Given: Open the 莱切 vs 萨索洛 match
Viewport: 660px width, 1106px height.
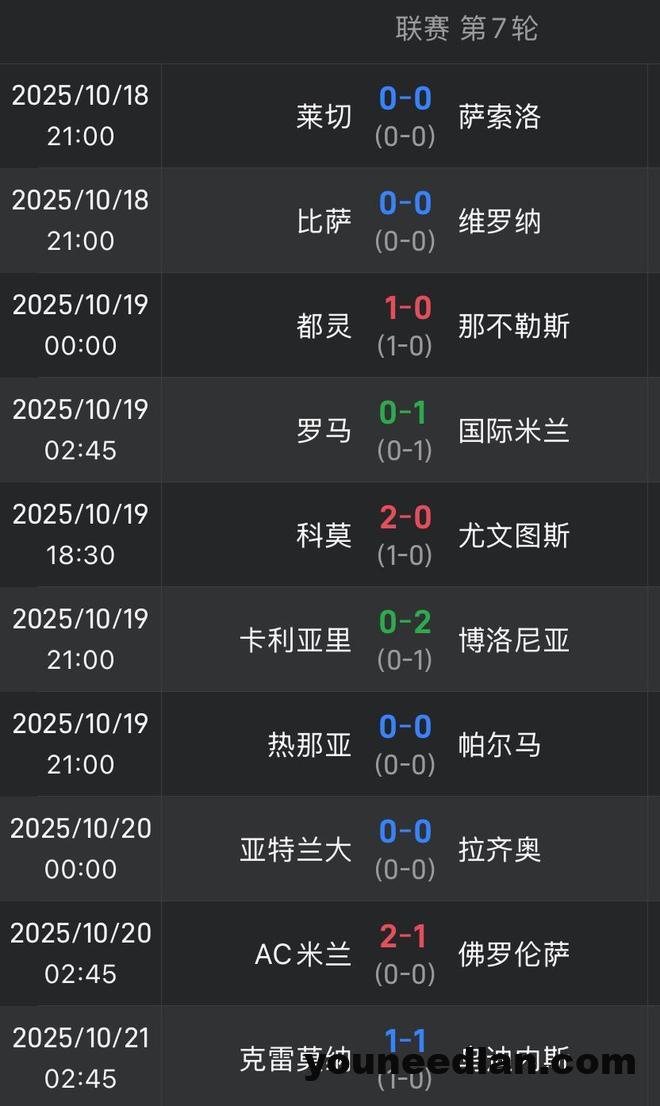Looking at the screenshot, I should tap(405, 116).
